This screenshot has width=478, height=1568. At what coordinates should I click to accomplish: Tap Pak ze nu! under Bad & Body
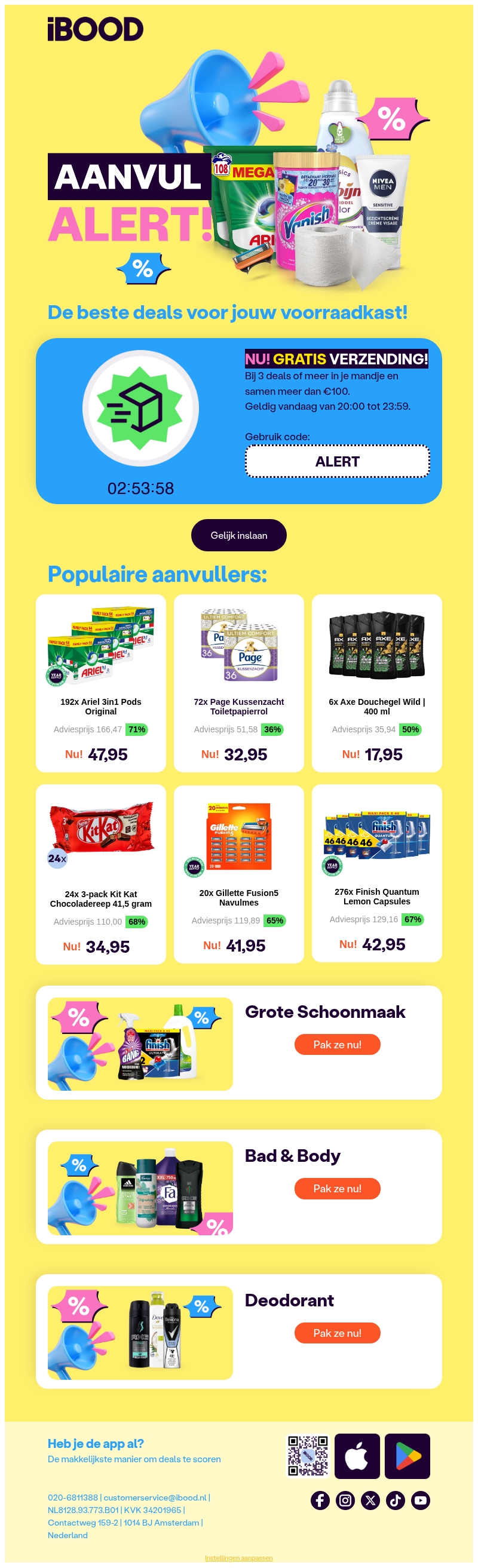click(337, 1189)
